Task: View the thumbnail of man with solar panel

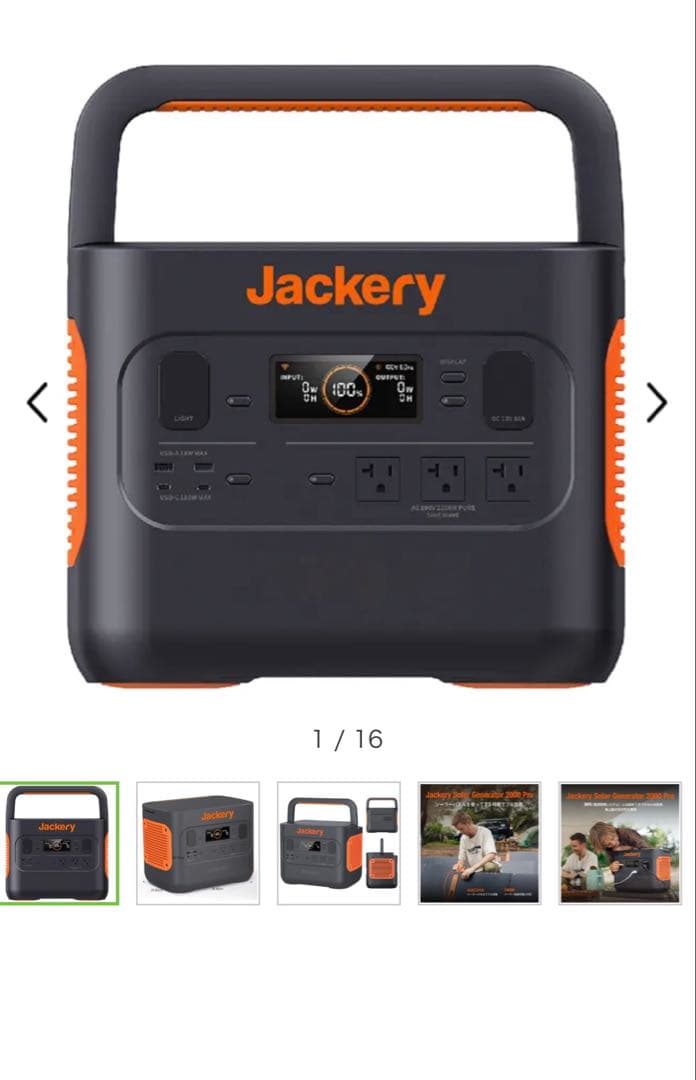Action: (x=480, y=843)
